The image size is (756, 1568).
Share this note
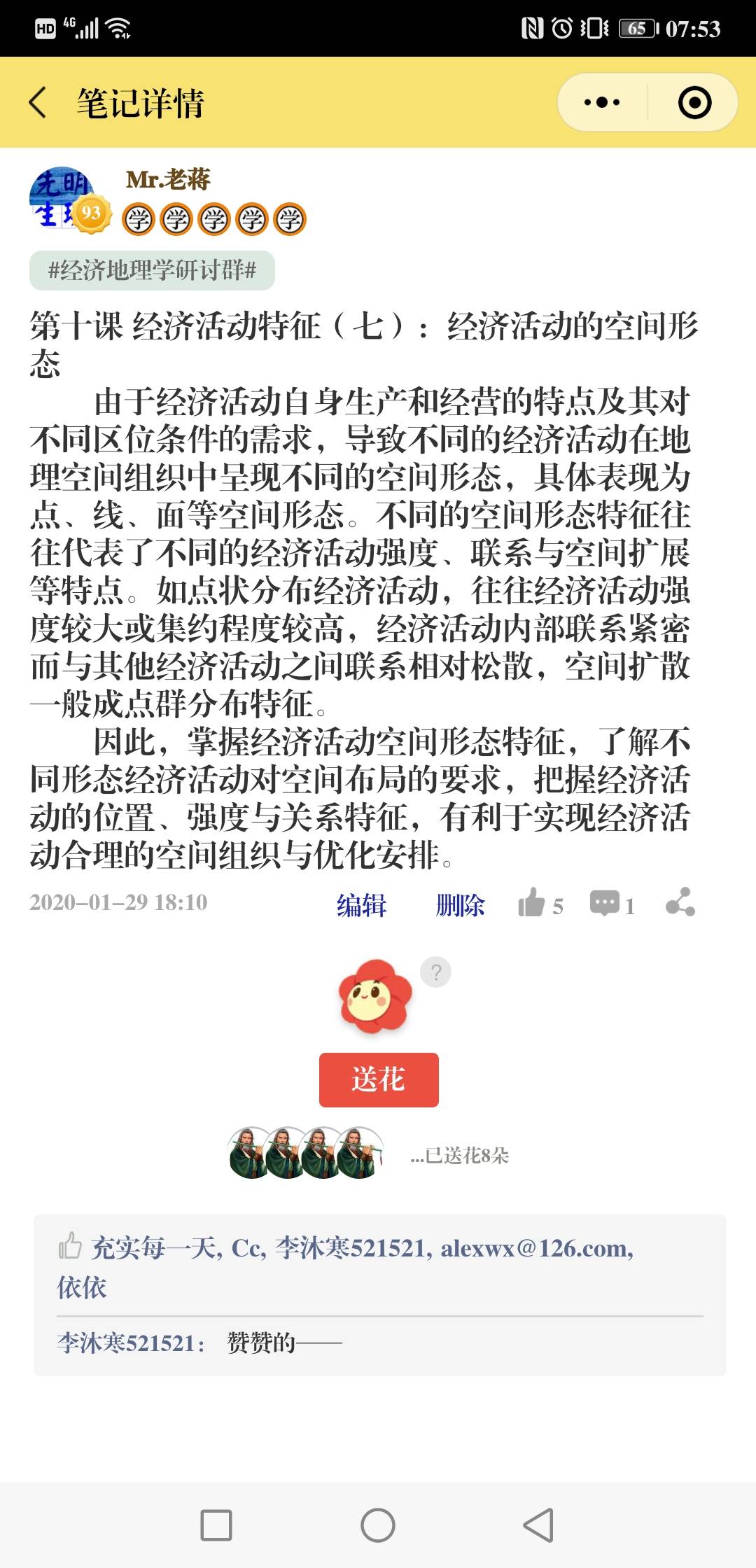click(680, 902)
